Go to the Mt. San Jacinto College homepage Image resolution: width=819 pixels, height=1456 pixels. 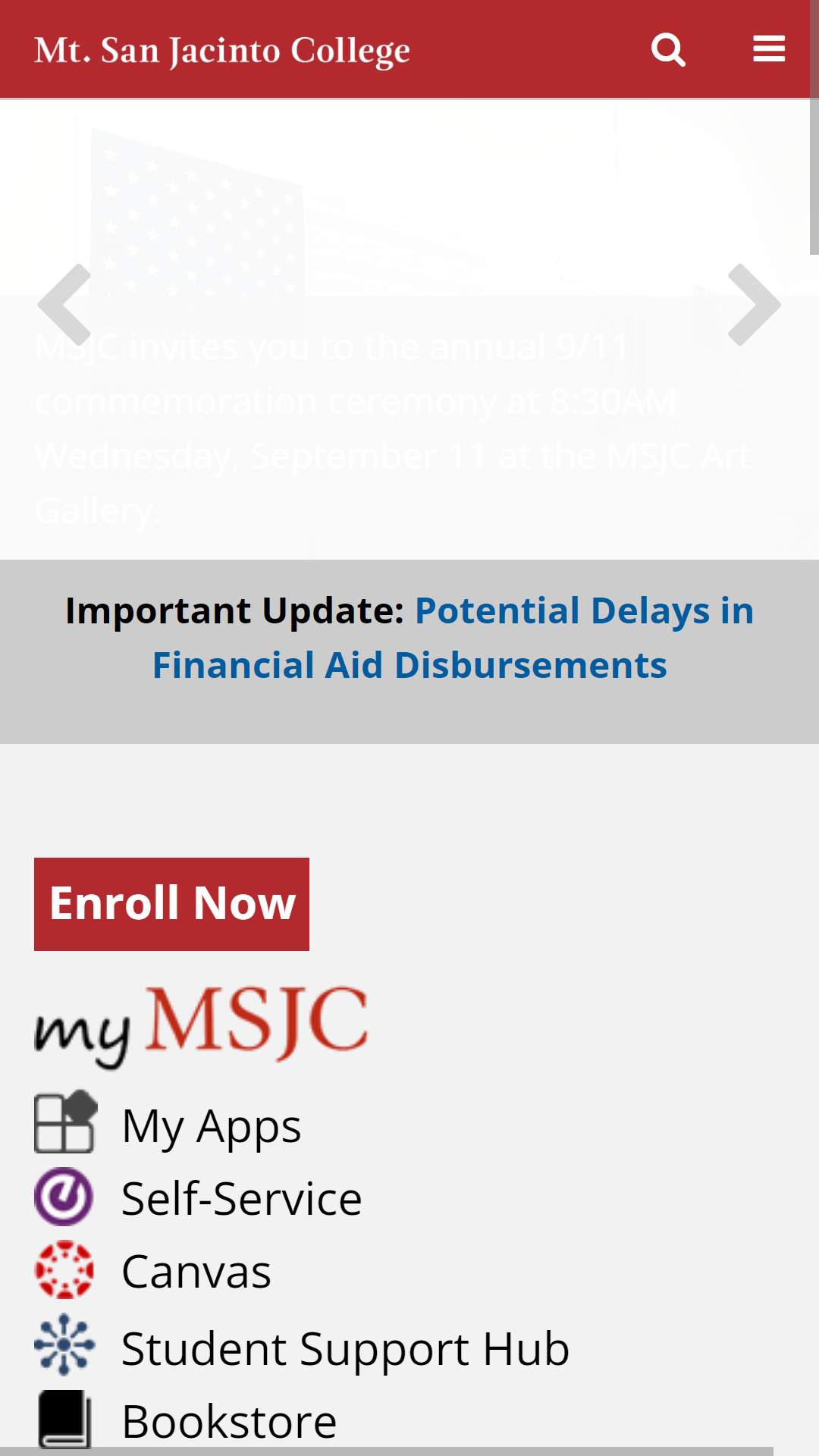(x=222, y=50)
